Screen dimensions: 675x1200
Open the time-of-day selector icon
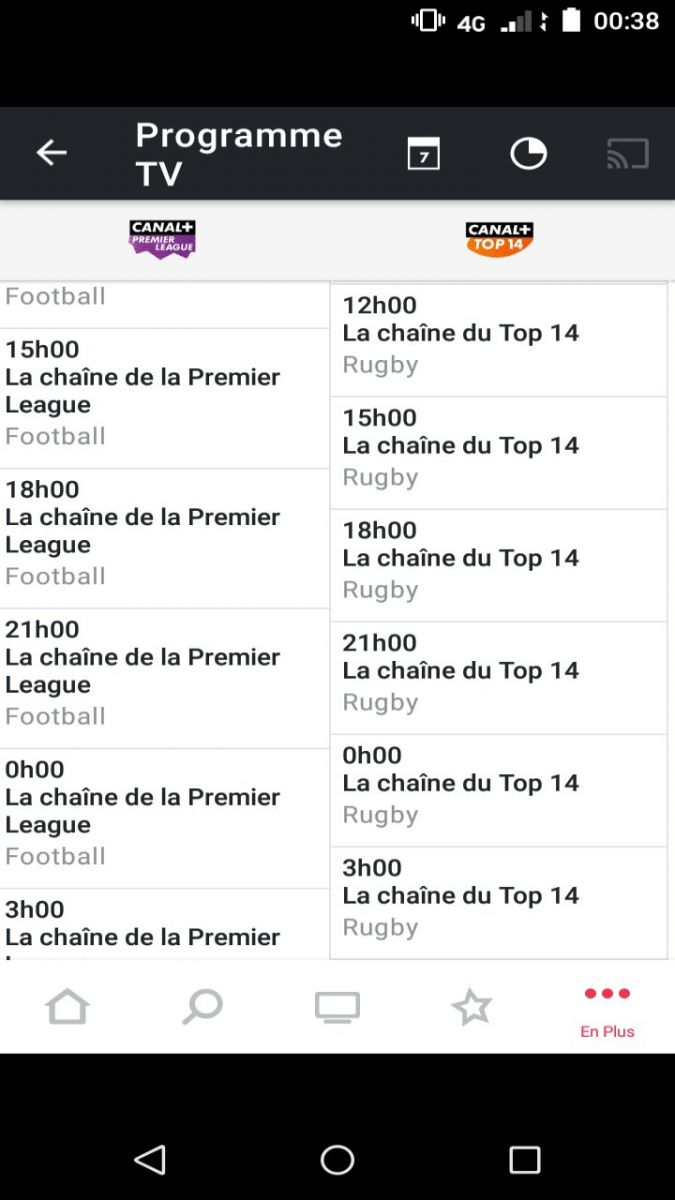tap(528, 154)
